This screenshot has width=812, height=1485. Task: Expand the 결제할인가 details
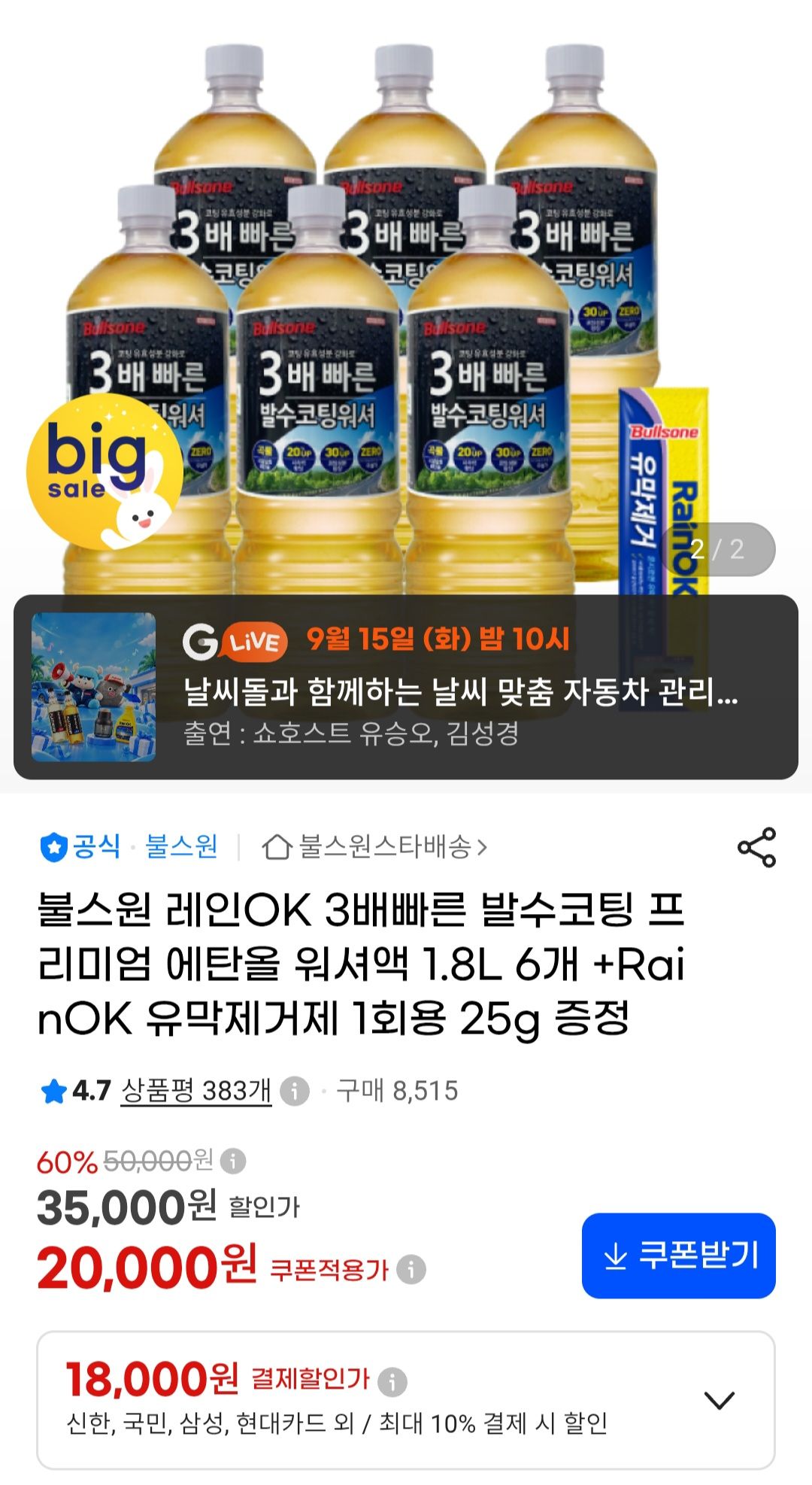point(719,1400)
